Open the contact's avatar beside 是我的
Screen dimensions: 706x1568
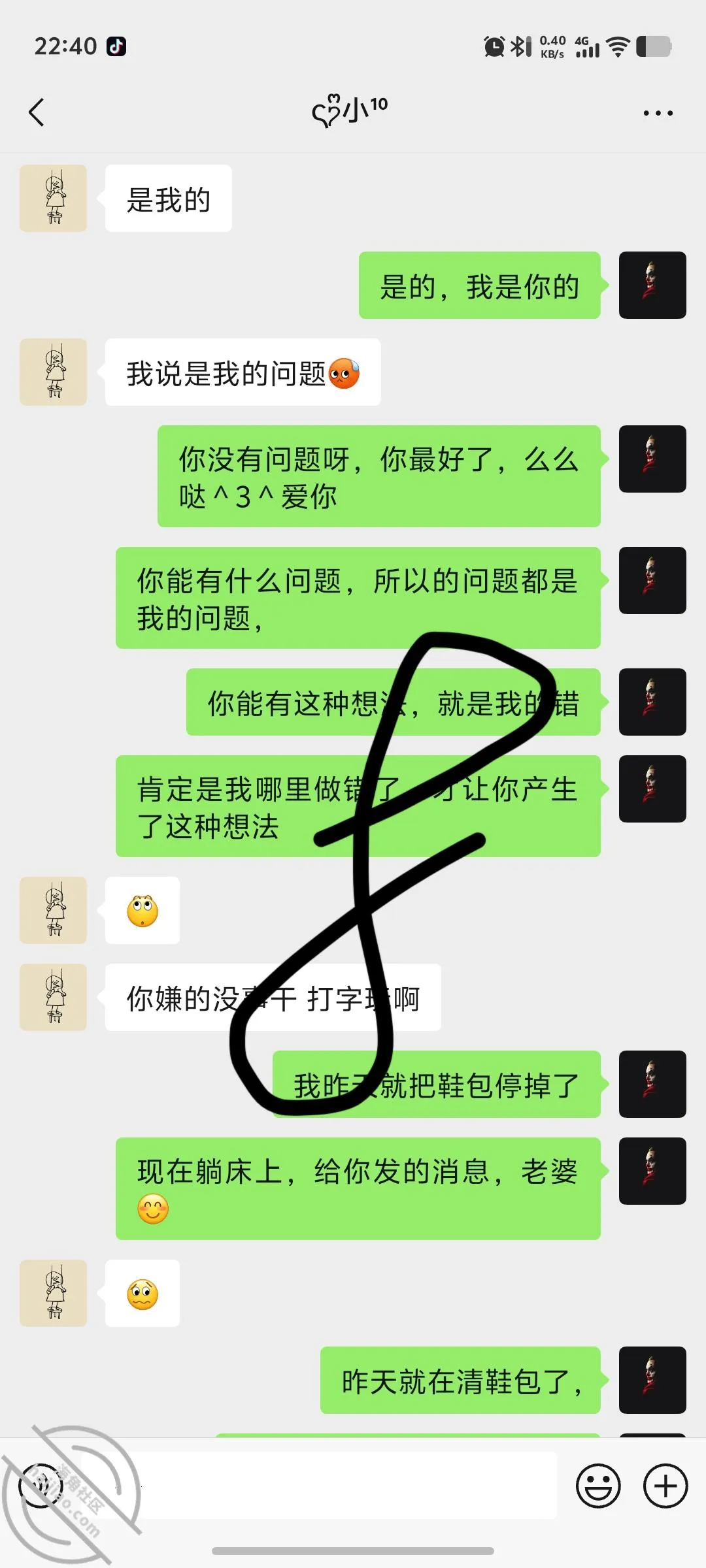(x=53, y=198)
